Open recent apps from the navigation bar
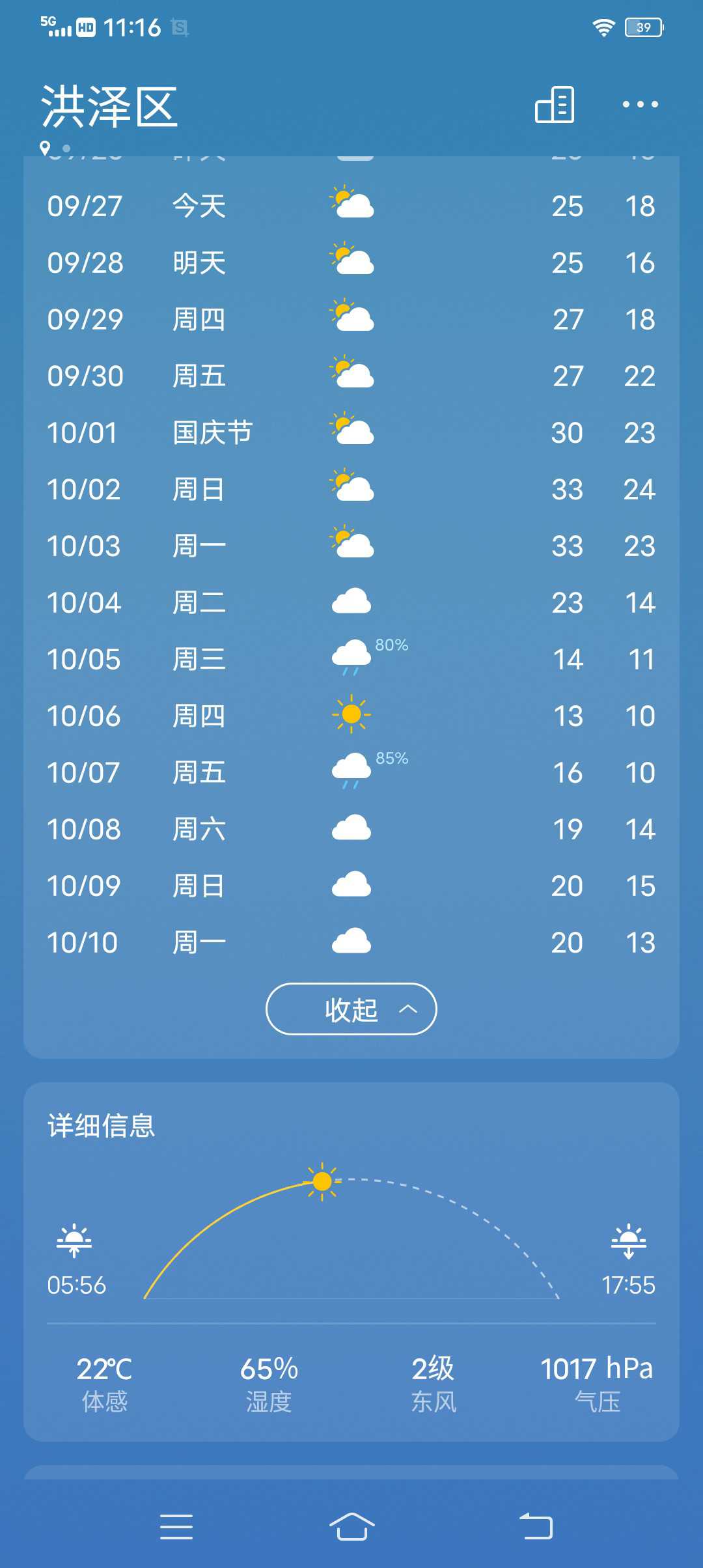Image resolution: width=703 pixels, height=1568 pixels. click(x=176, y=1526)
